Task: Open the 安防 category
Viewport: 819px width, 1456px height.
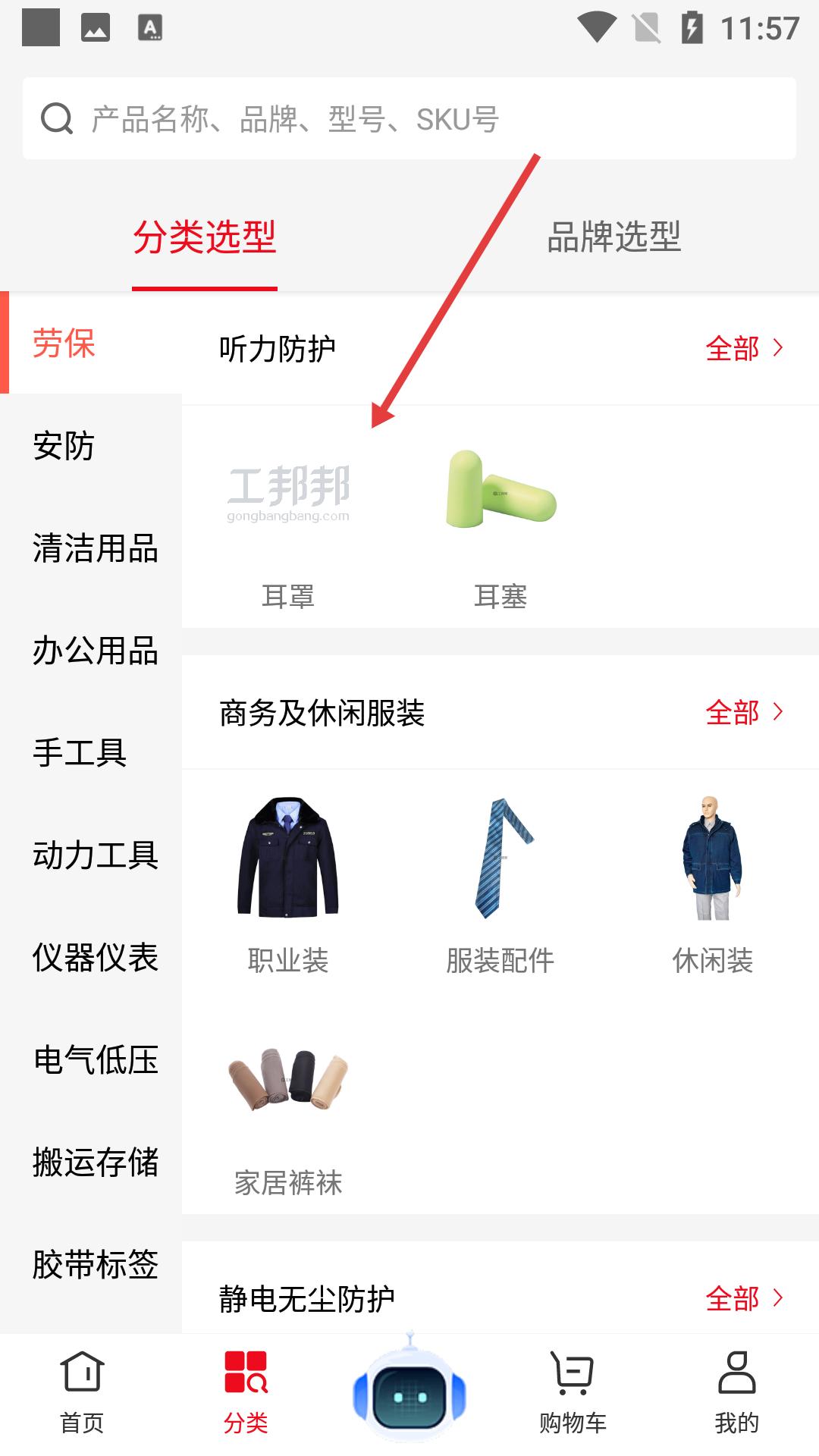Action: 64,445
